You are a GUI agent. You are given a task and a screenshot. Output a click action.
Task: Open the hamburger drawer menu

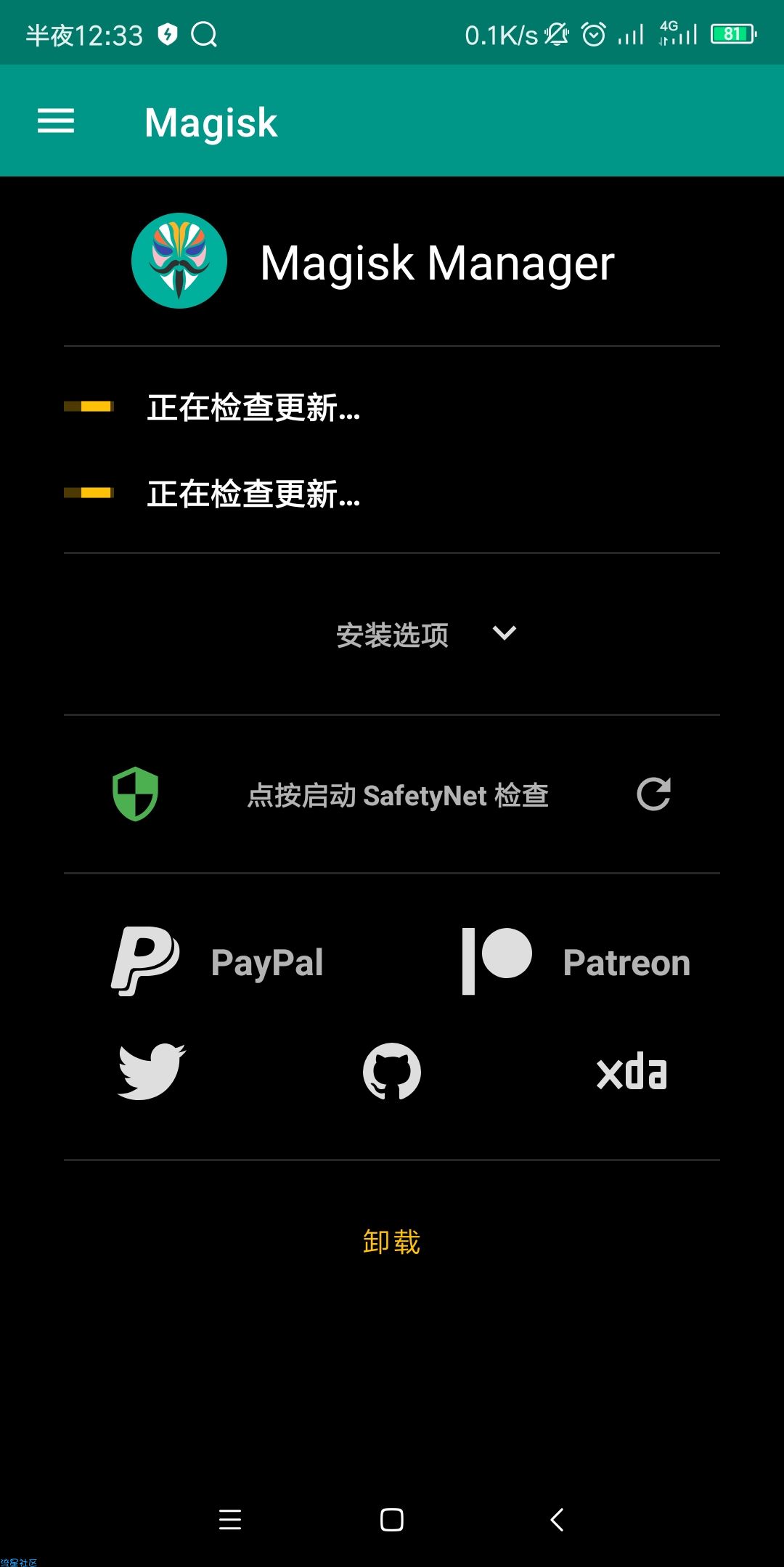click(x=56, y=121)
